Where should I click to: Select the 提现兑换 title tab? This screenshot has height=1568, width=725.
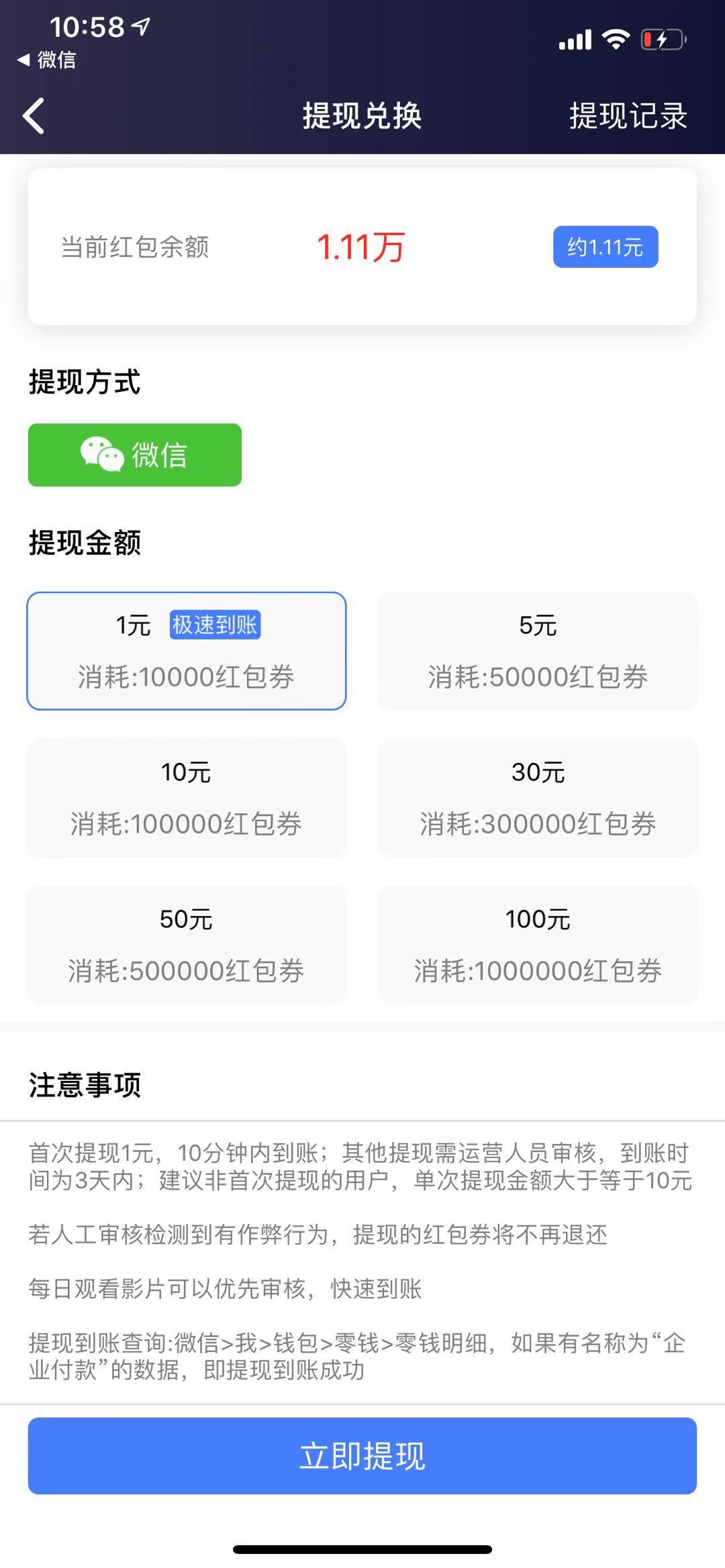tap(362, 115)
